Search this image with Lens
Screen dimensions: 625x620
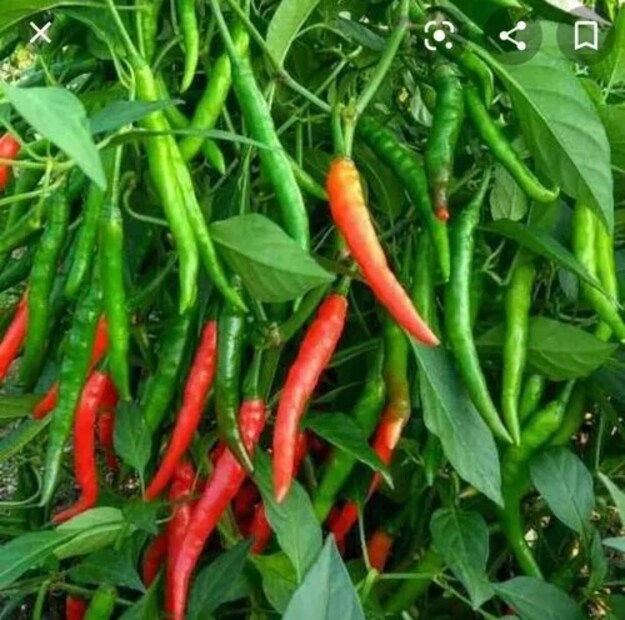pos(439,36)
